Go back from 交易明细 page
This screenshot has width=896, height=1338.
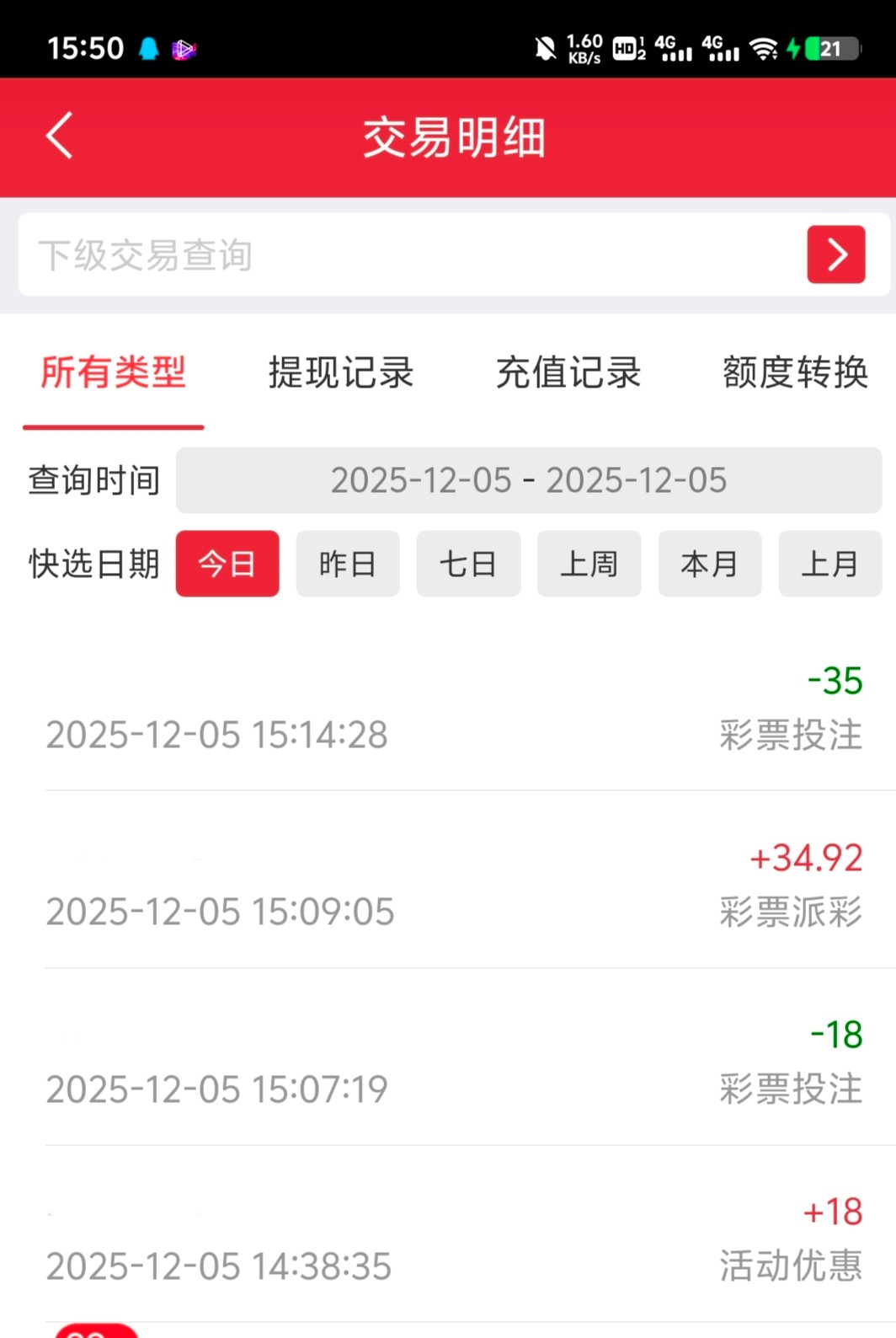pyautogui.click(x=59, y=136)
